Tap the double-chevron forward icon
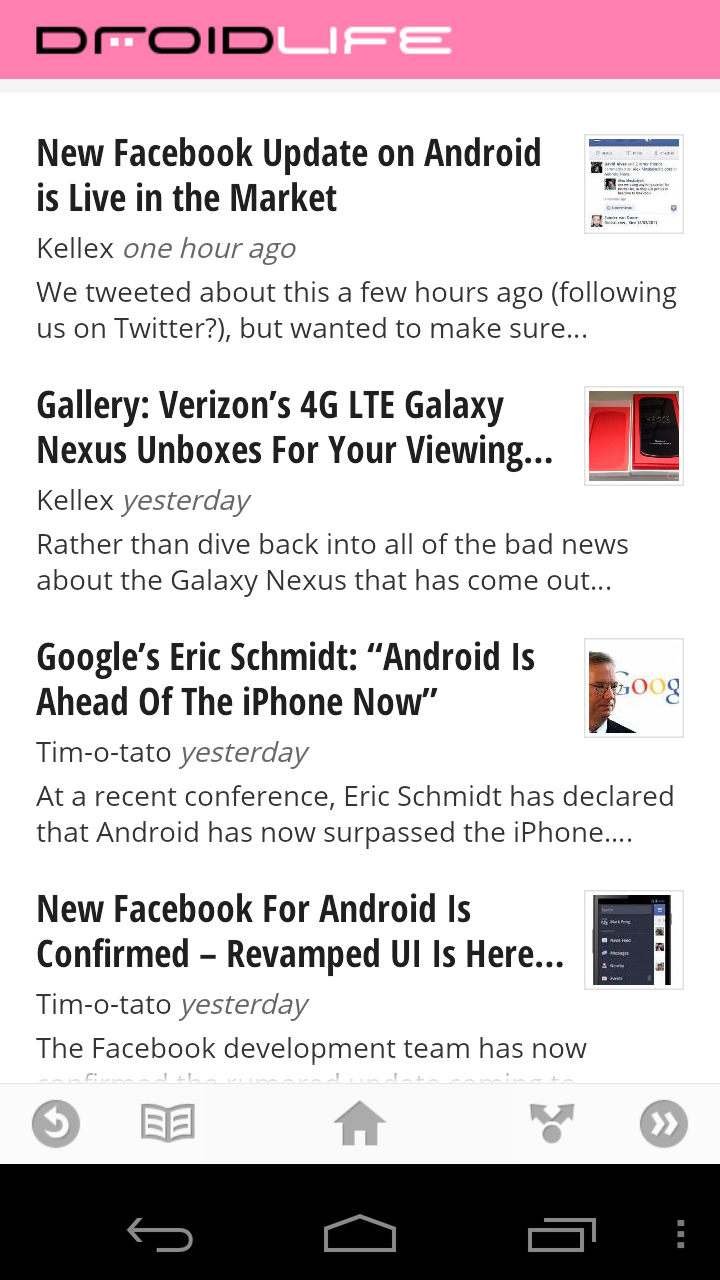This screenshot has height=1280, width=720. [664, 1124]
